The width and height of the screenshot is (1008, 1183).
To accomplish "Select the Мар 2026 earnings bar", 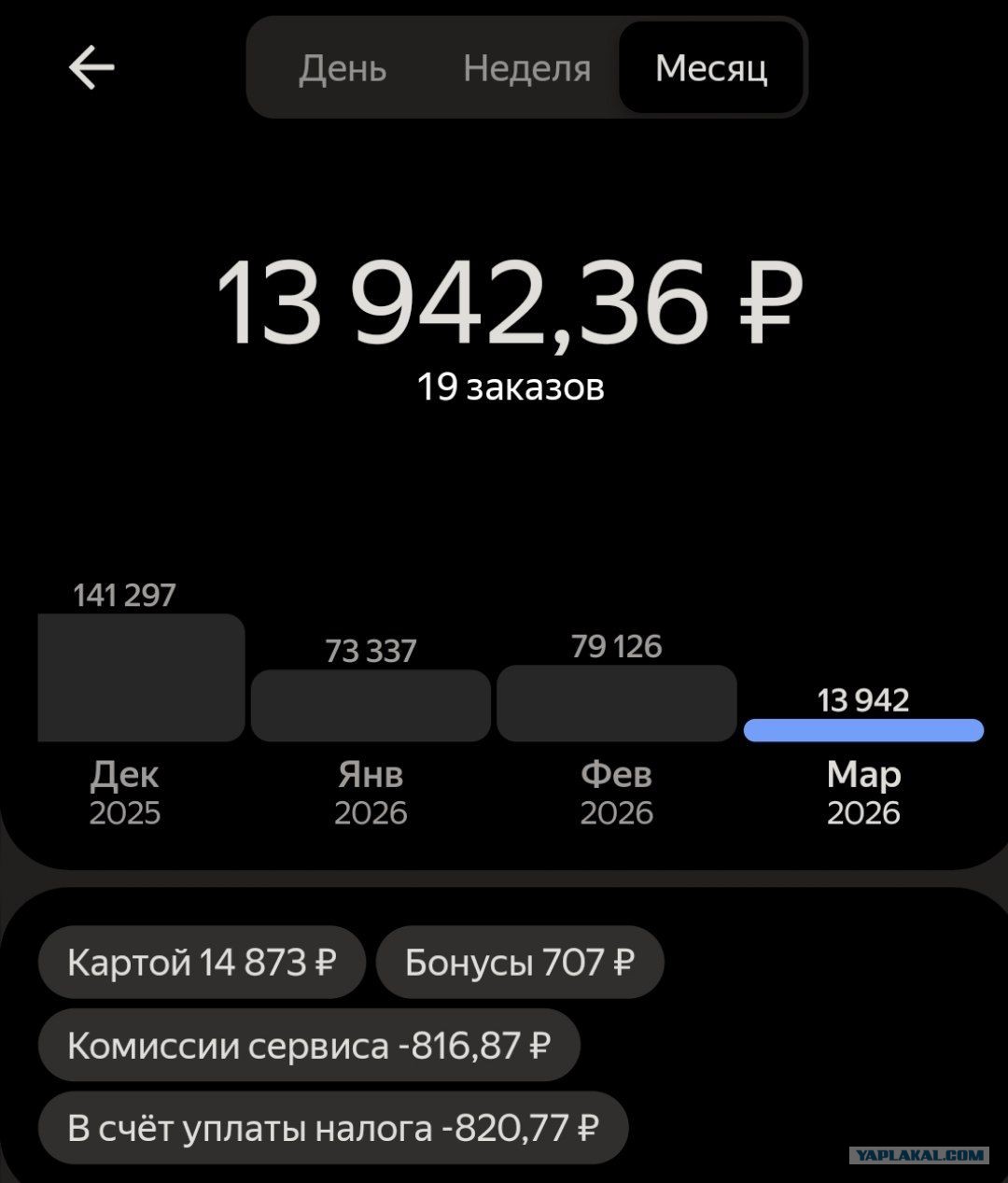I will [x=863, y=730].
